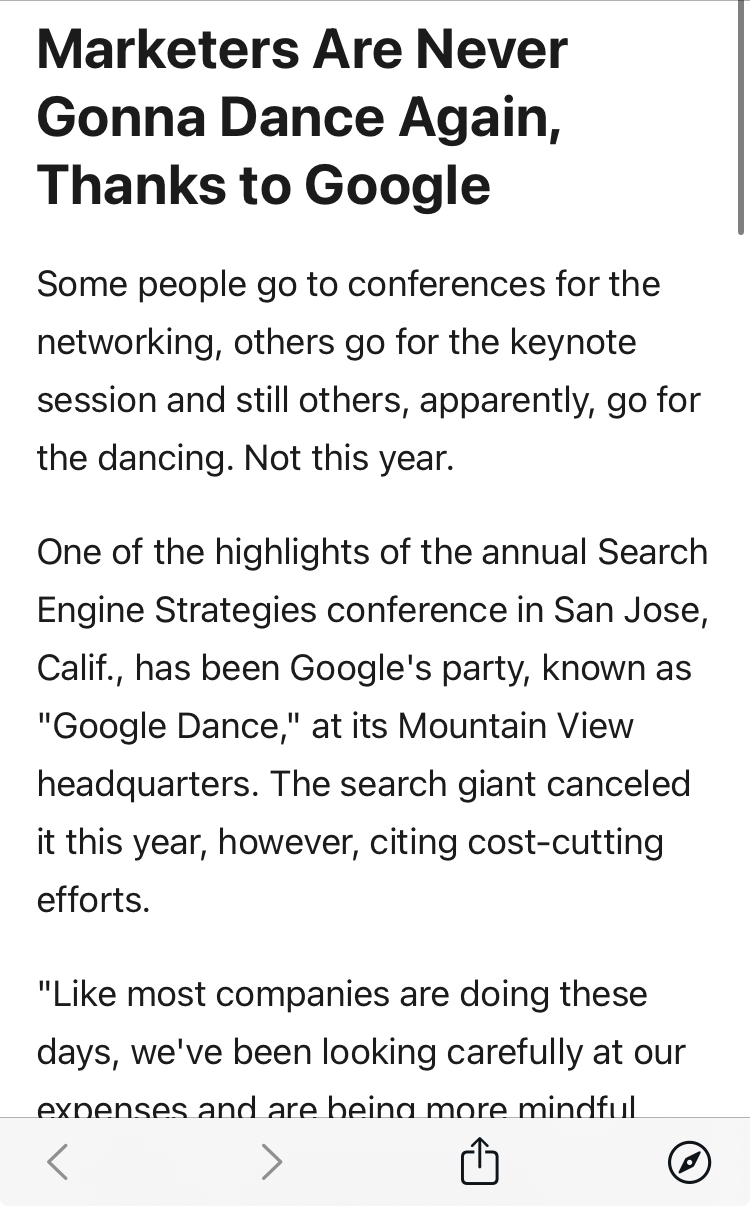The image size is (750, 1206).
Task: Open page in Safari compass icon
Action: pyautogui.click(x=689, y=1163)
